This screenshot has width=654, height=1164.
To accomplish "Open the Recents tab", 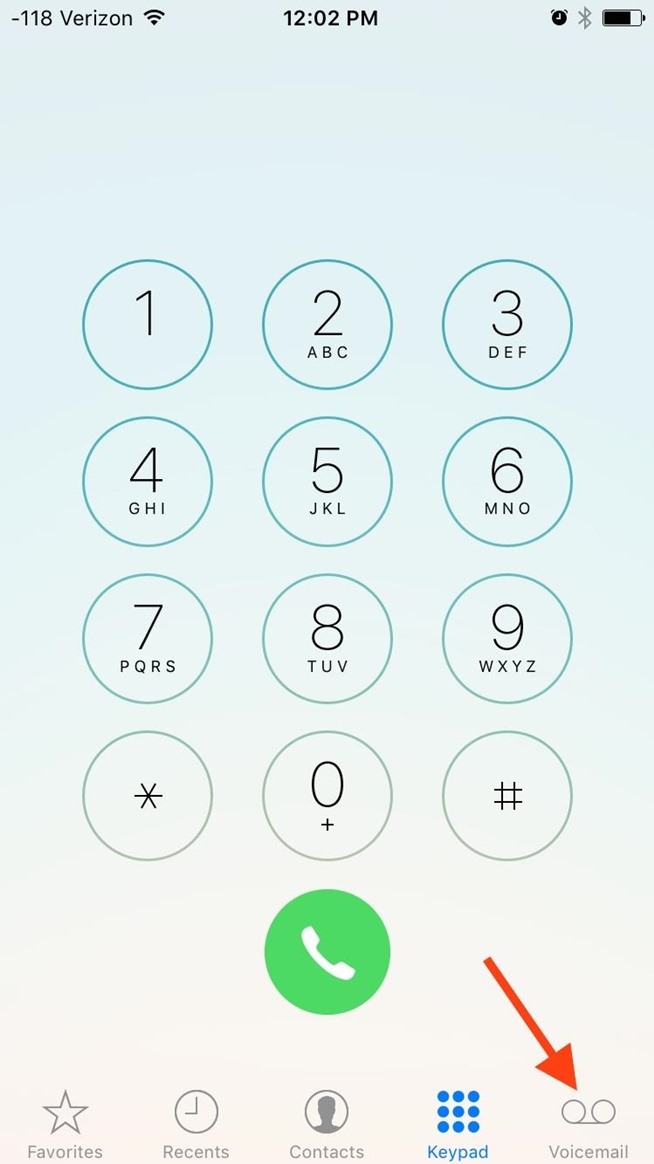I will click(196, 1124).
